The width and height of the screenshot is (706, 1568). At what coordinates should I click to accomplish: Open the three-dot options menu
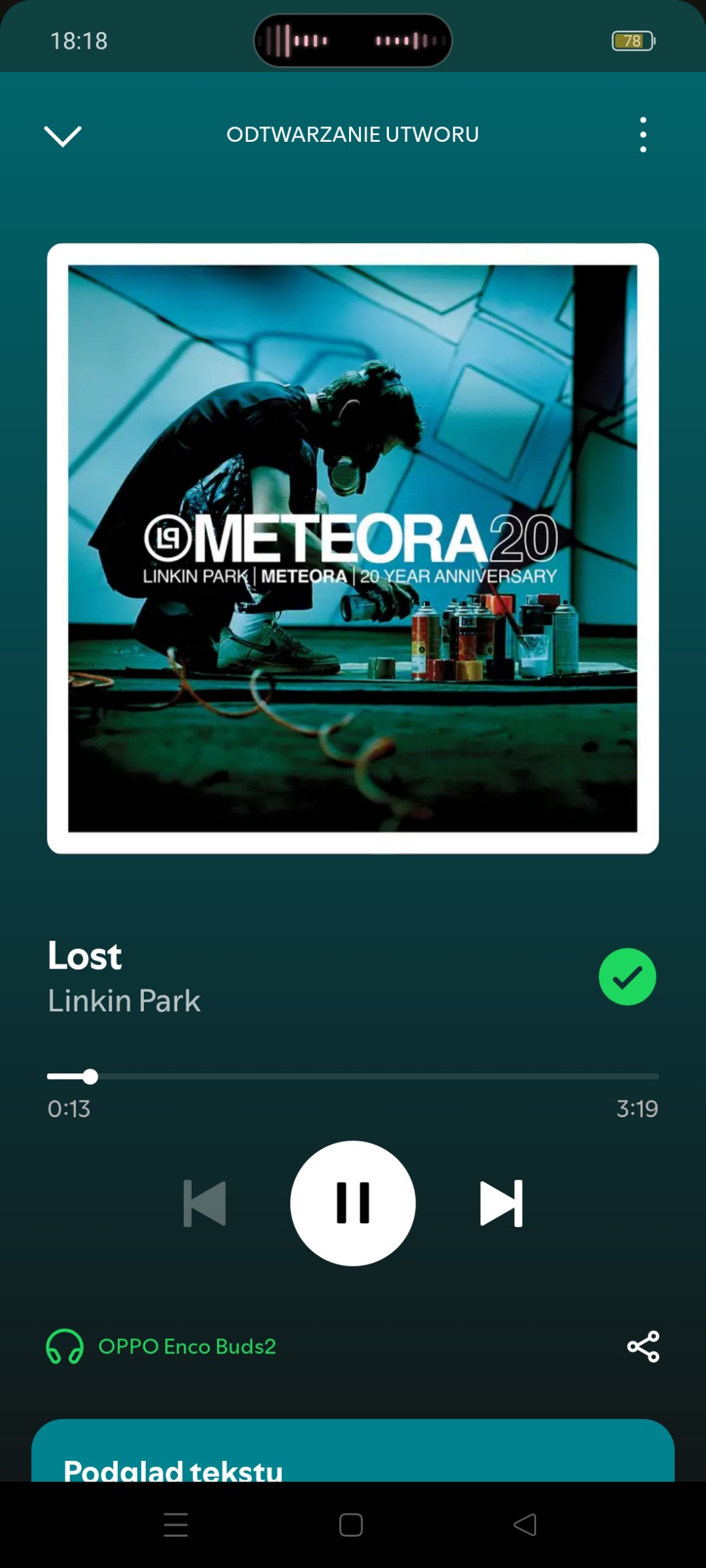pyautogui.click(x=643, y=134)
